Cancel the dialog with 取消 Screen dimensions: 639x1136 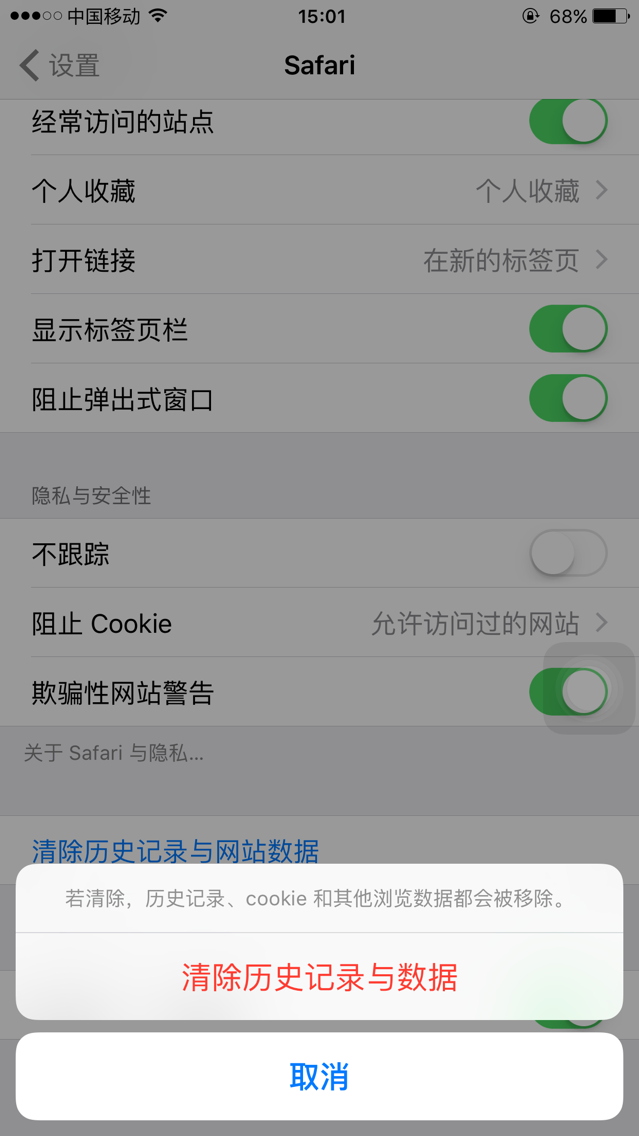tap(320, 1077)
